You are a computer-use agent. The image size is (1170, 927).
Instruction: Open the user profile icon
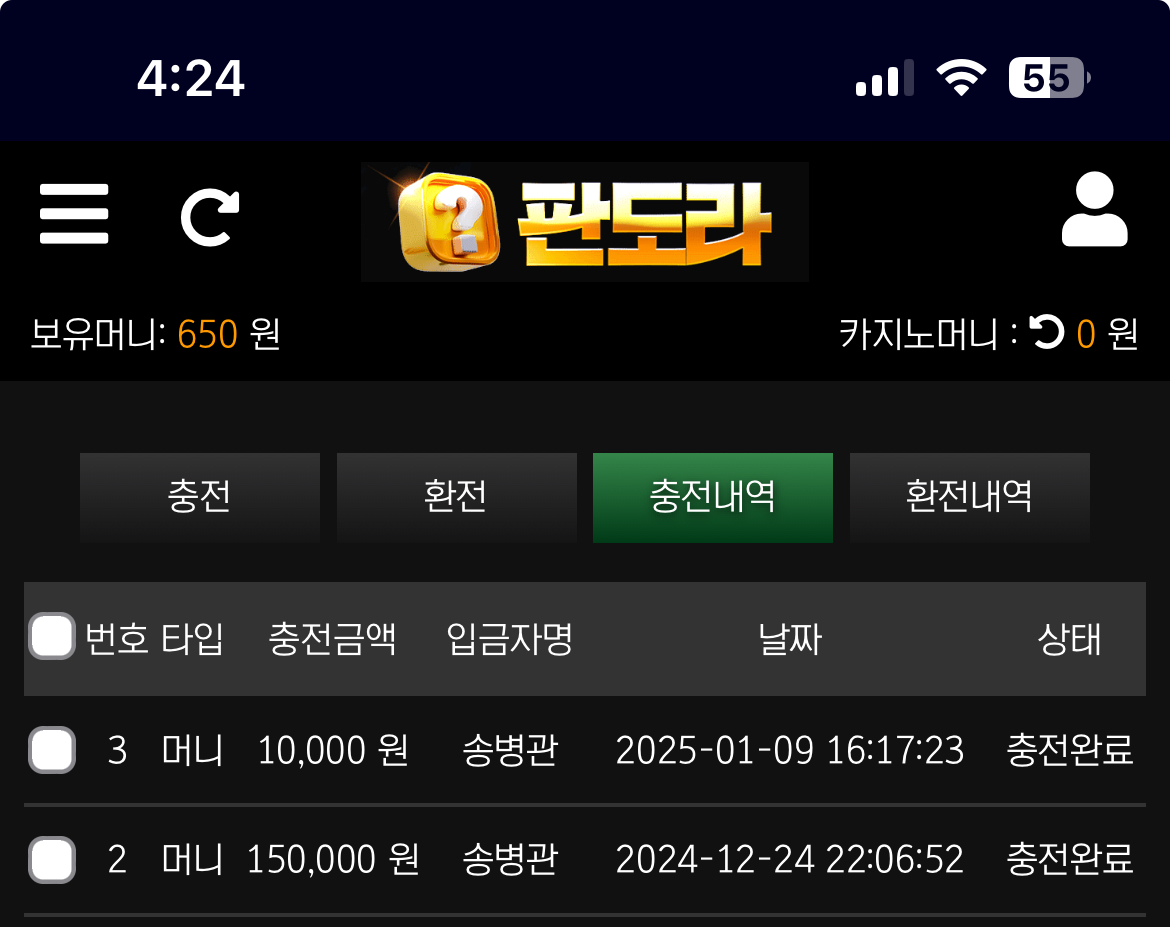1094,210
